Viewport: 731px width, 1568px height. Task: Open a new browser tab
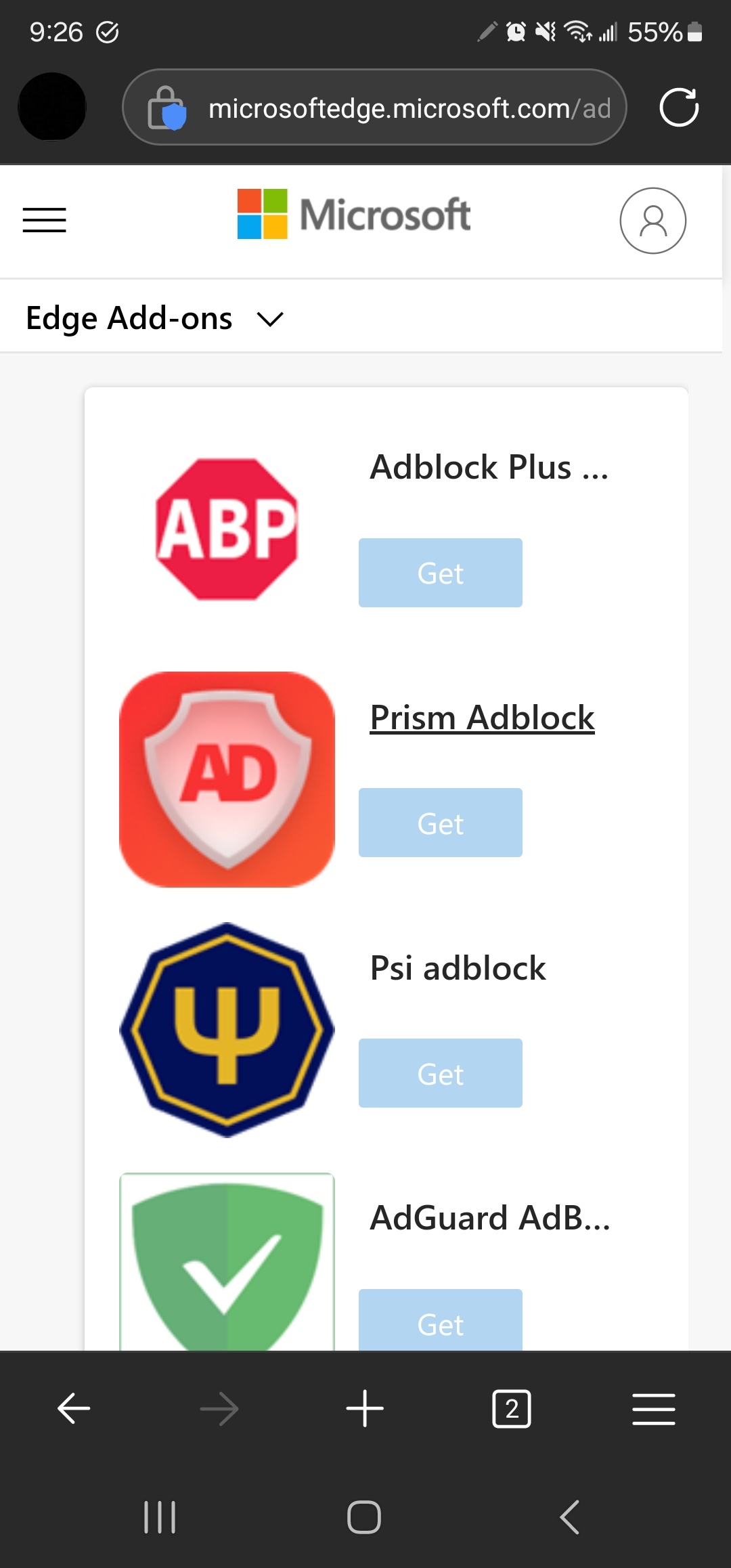point(365,1409)
